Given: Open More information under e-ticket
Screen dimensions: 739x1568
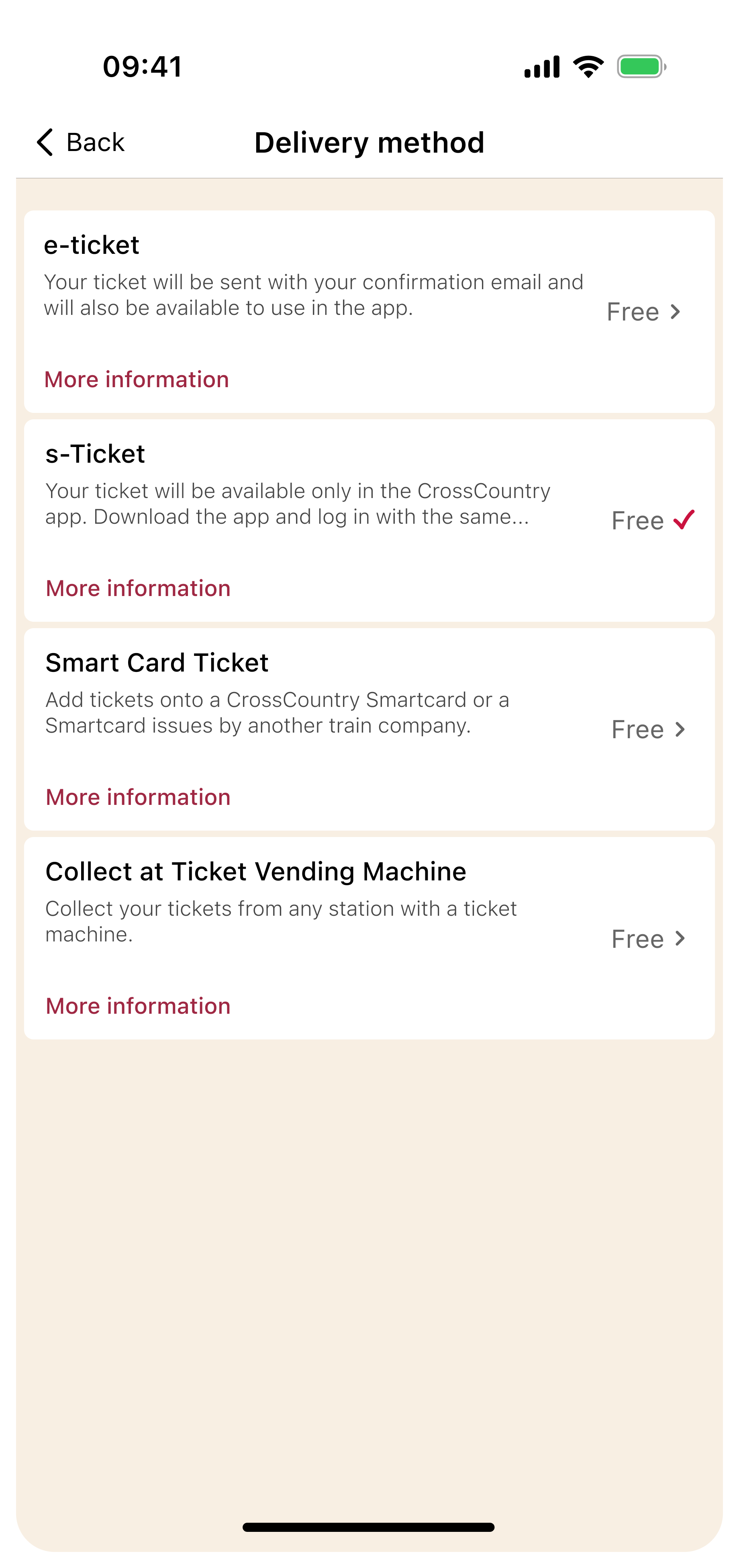Looking at the screenshot, I should pyautogui.click(x=137, y=379).
